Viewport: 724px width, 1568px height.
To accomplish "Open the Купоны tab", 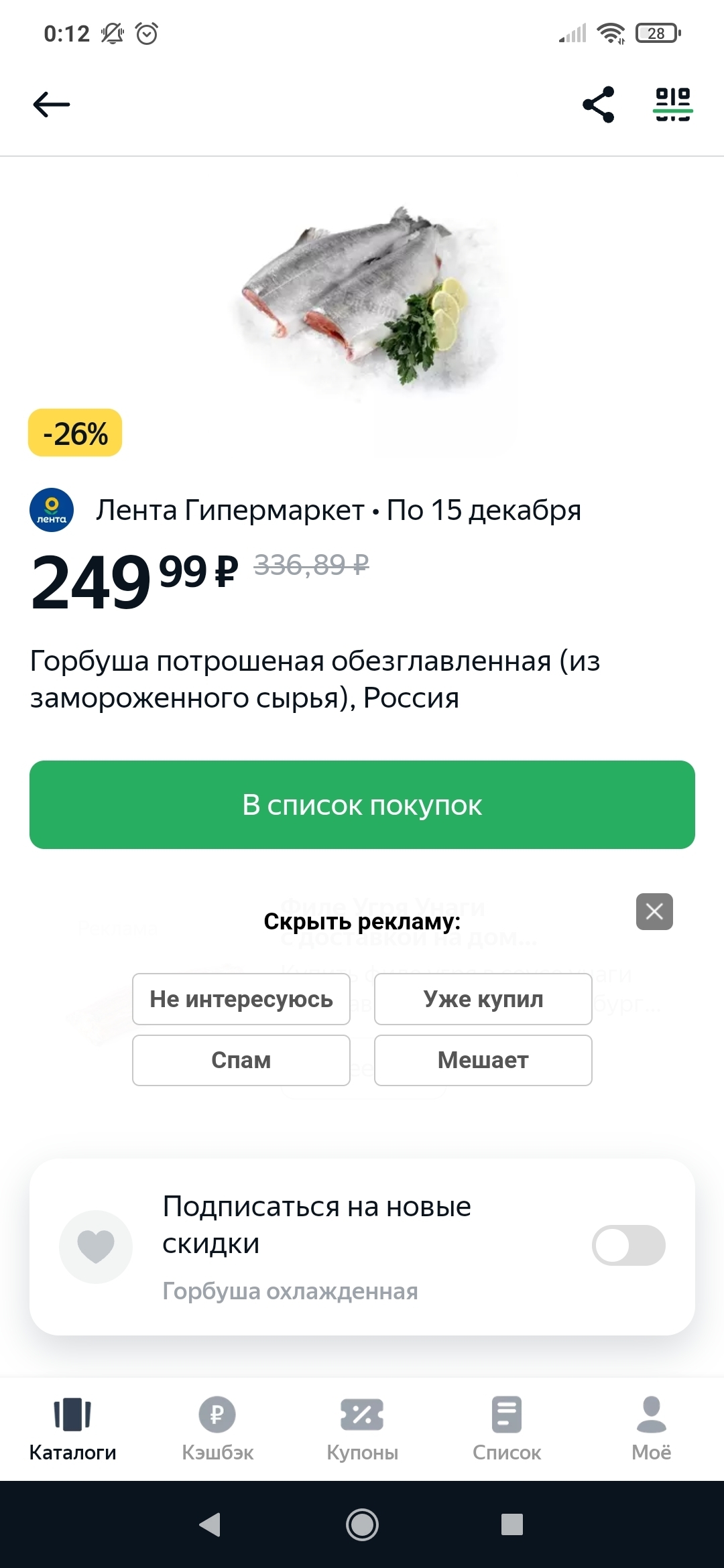I will click(362, 1429).
